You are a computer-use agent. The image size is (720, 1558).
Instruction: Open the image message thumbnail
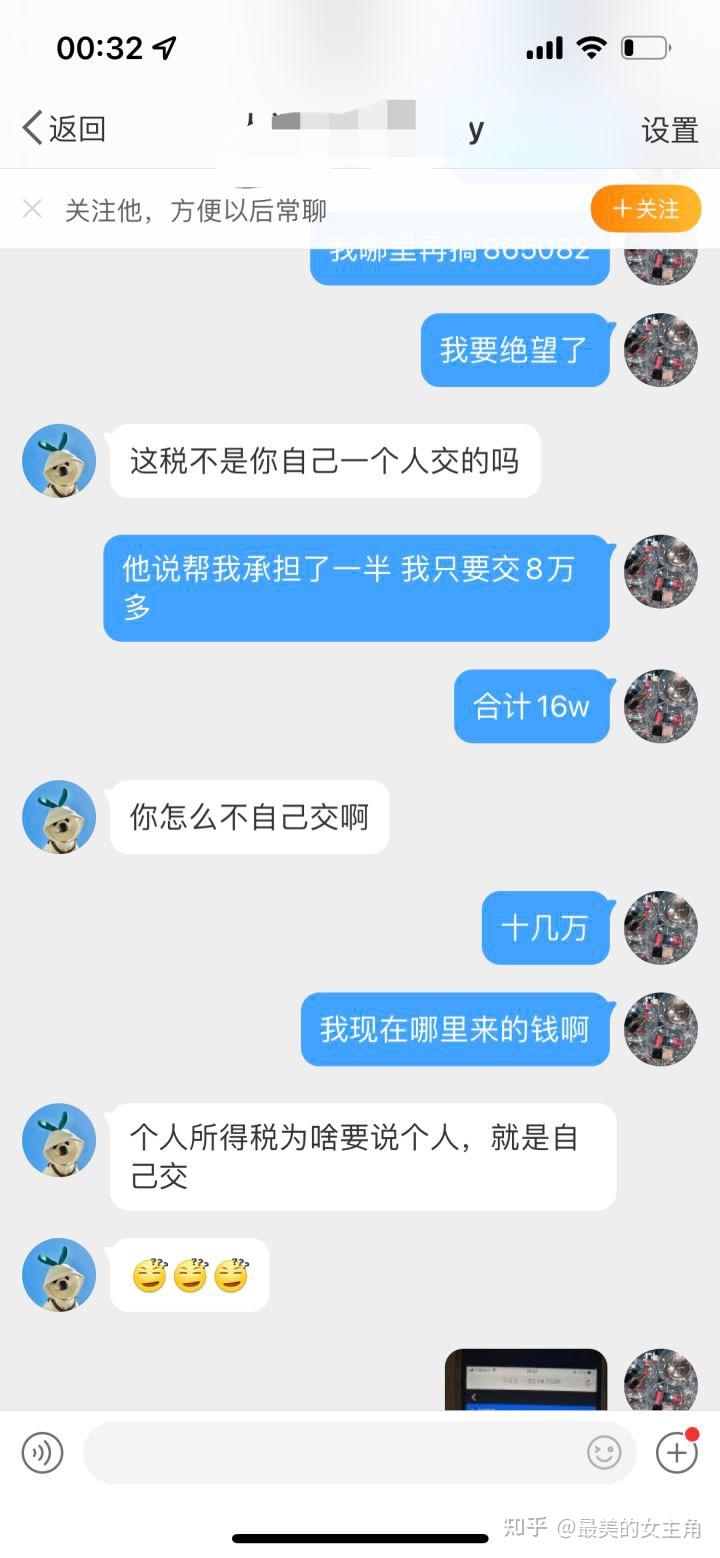pyautogui.click(x=526, y=1380)
